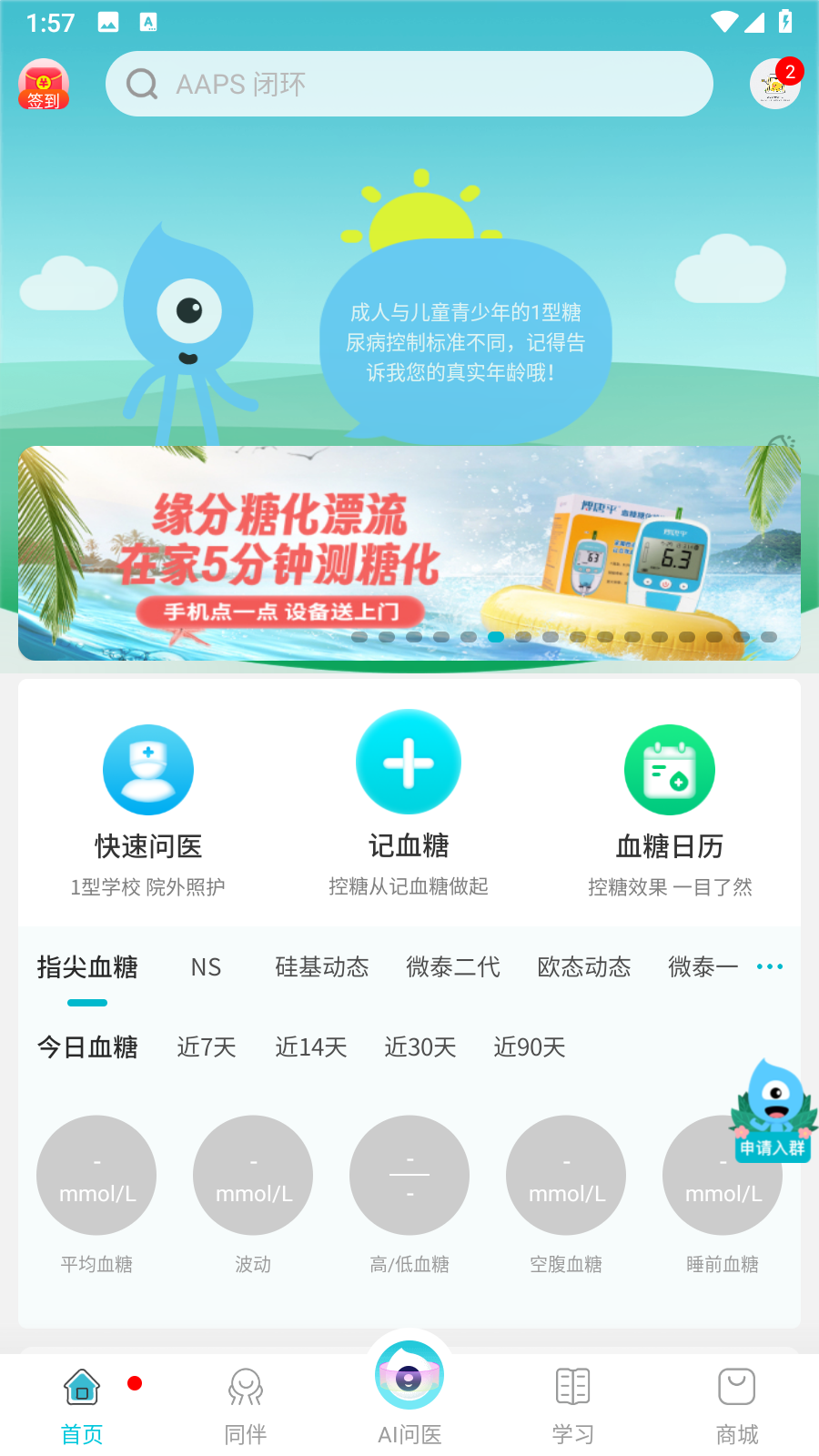Switch to the 近14天 range

(311, 1047)
